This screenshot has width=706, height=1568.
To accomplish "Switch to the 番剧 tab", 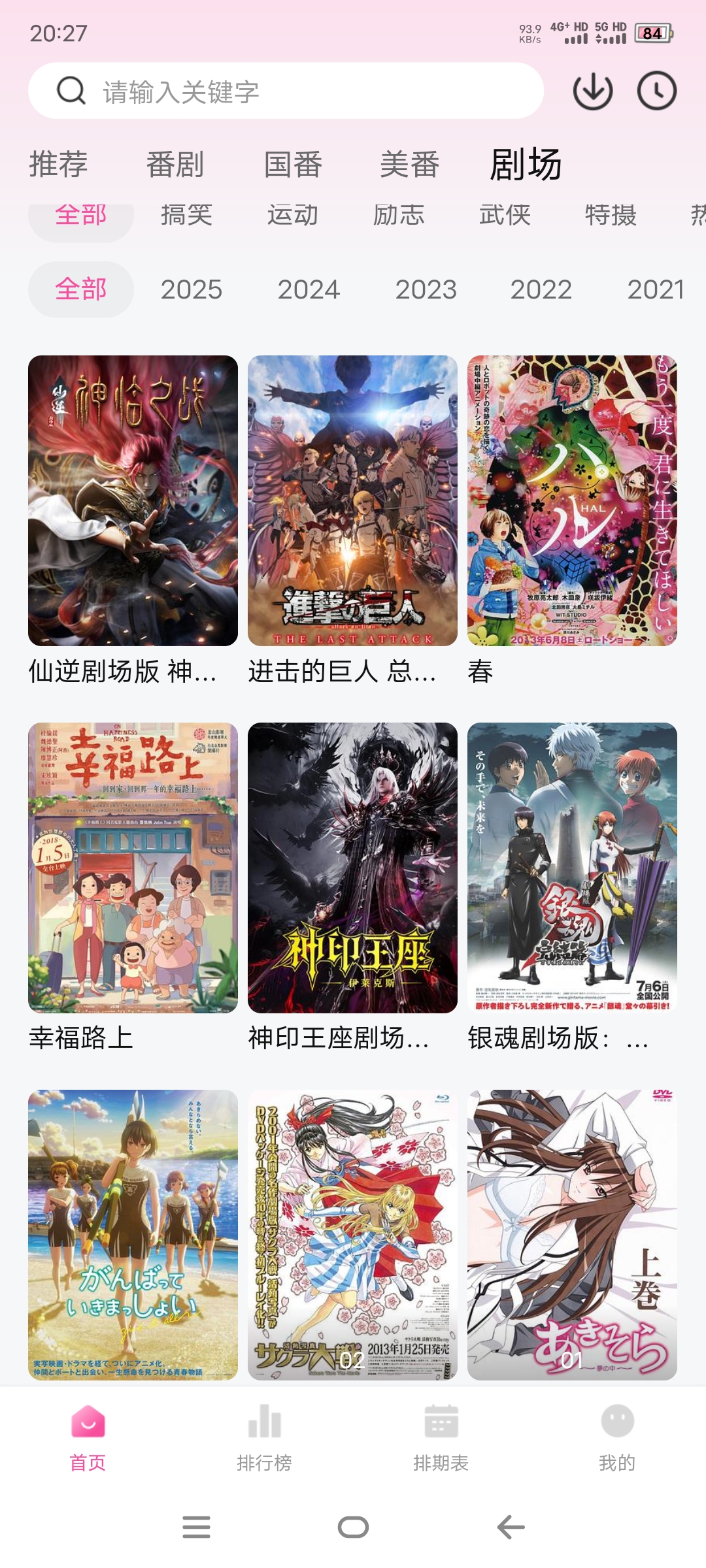I will point(175,165).
